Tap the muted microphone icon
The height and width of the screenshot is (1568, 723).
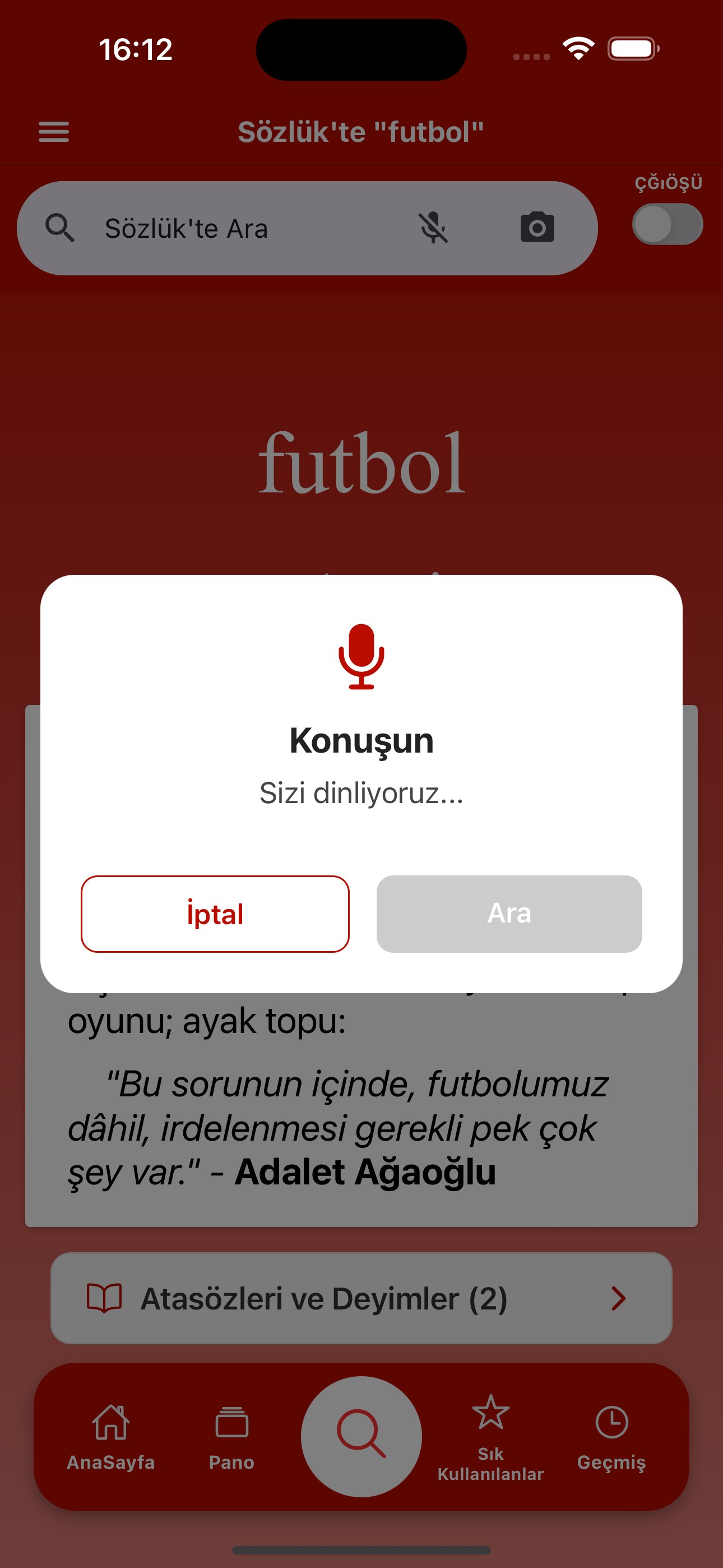(x=433, y=228)
